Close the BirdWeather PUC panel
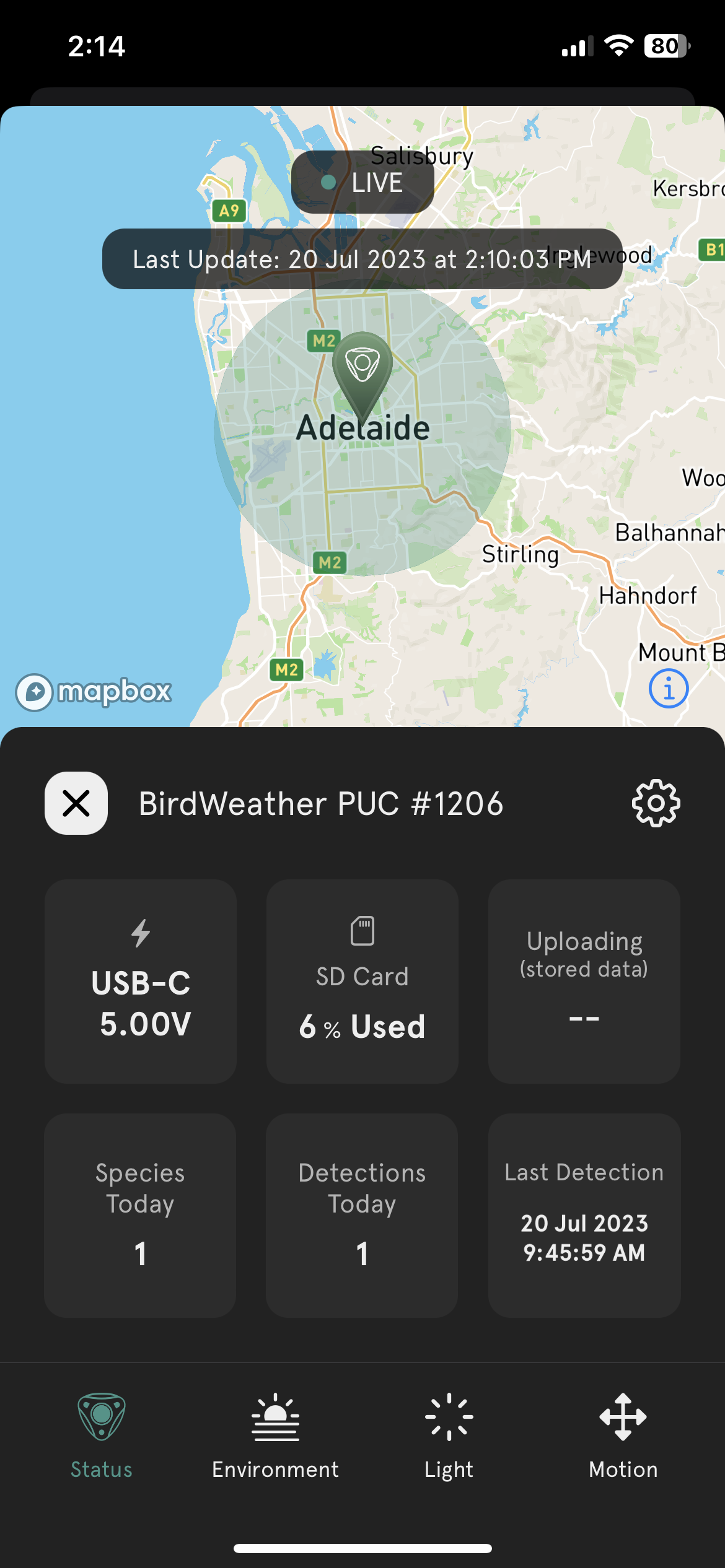The width and height of the screenshot is (725, 1568). click(x=76, y=803)
